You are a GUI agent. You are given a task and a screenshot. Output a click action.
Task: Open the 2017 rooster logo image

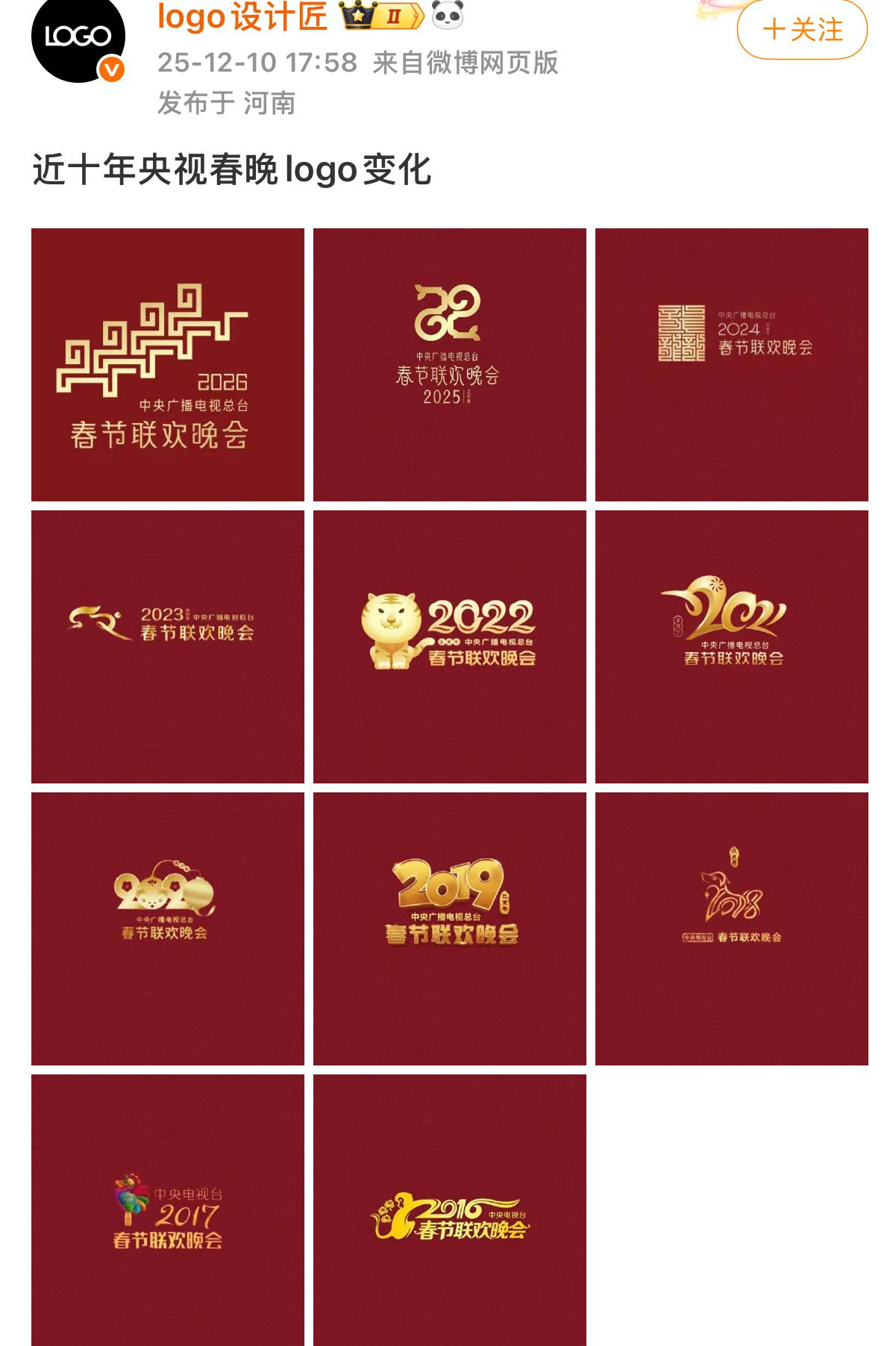(168, 1210)
